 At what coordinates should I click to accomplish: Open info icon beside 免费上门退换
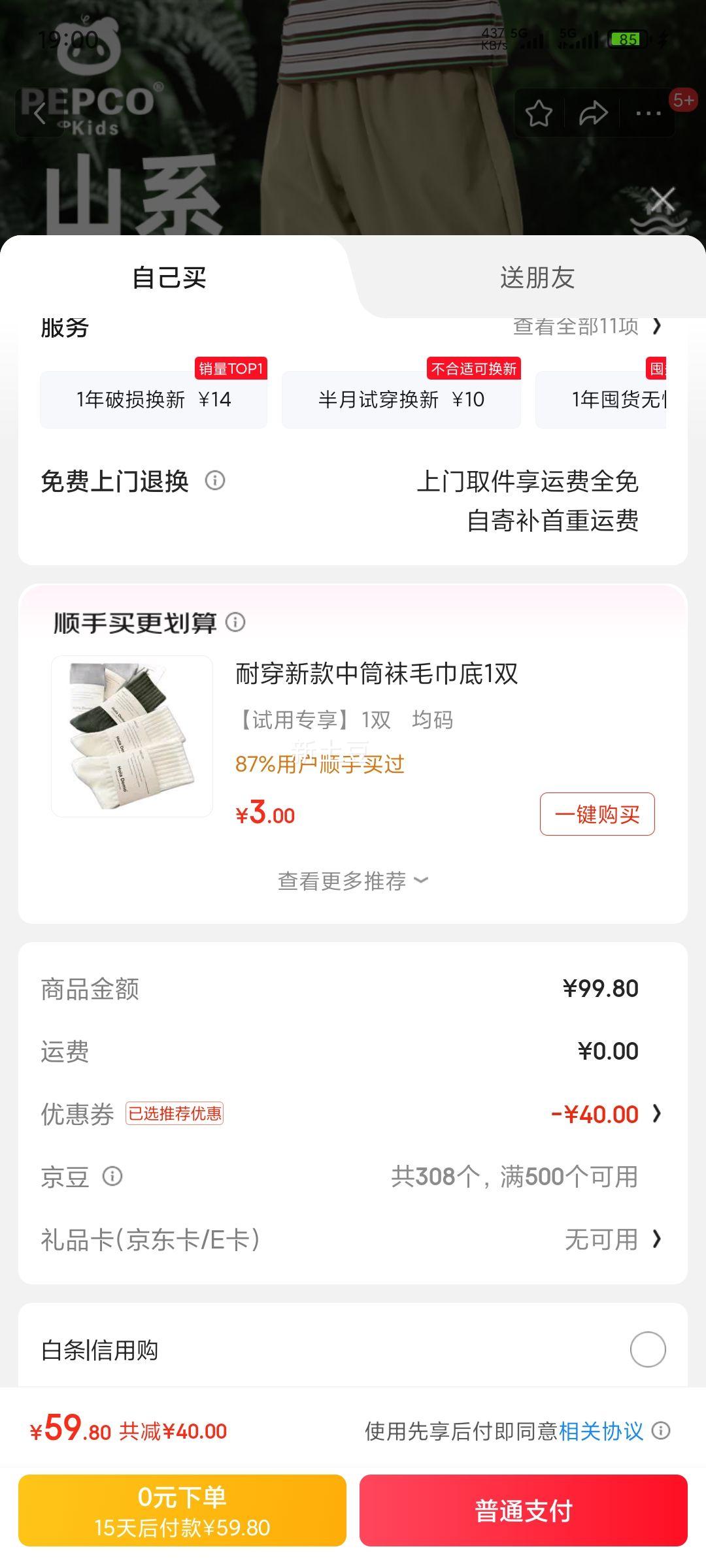(215, 481)
